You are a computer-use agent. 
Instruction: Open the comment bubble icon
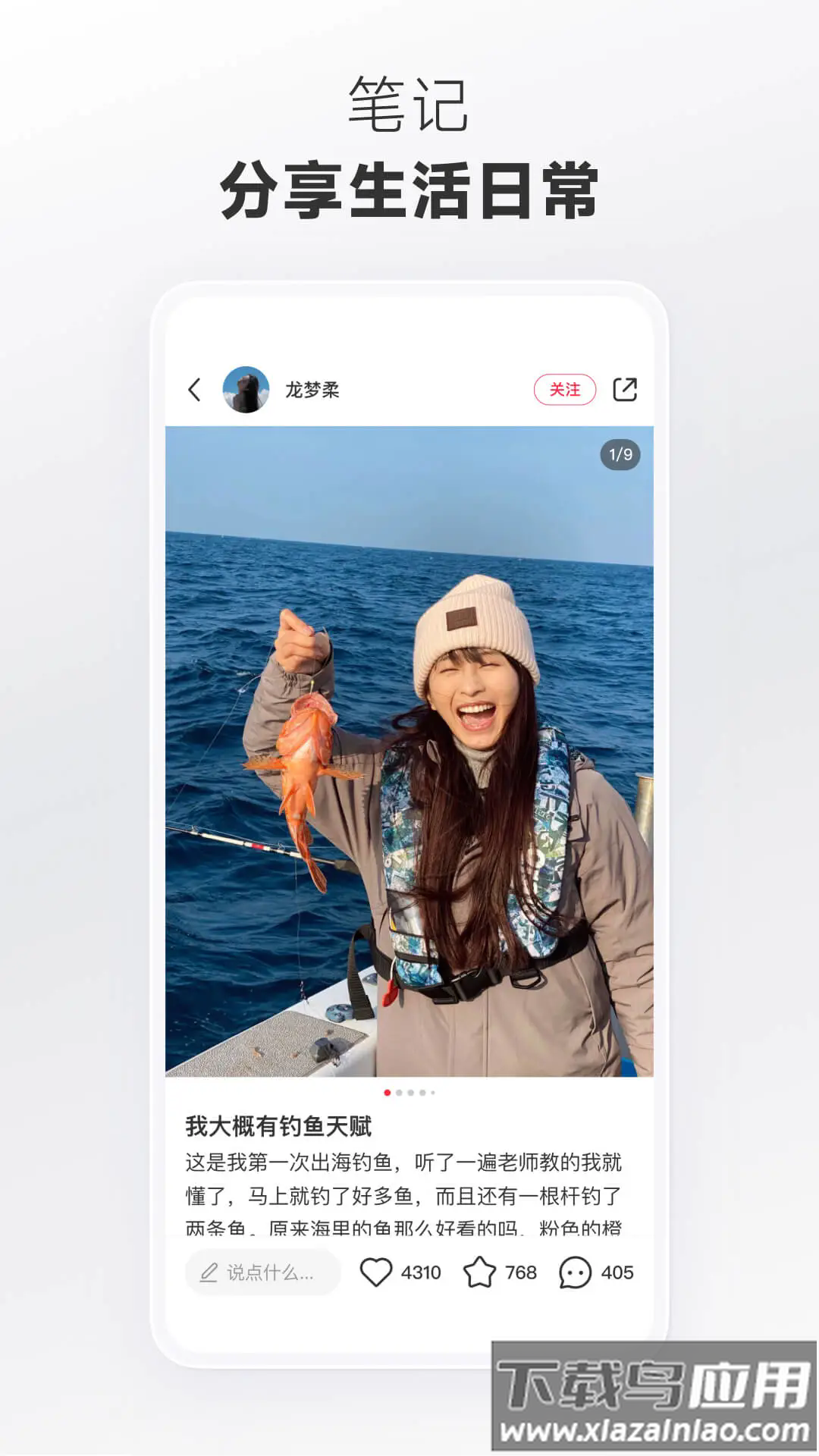576,1273
